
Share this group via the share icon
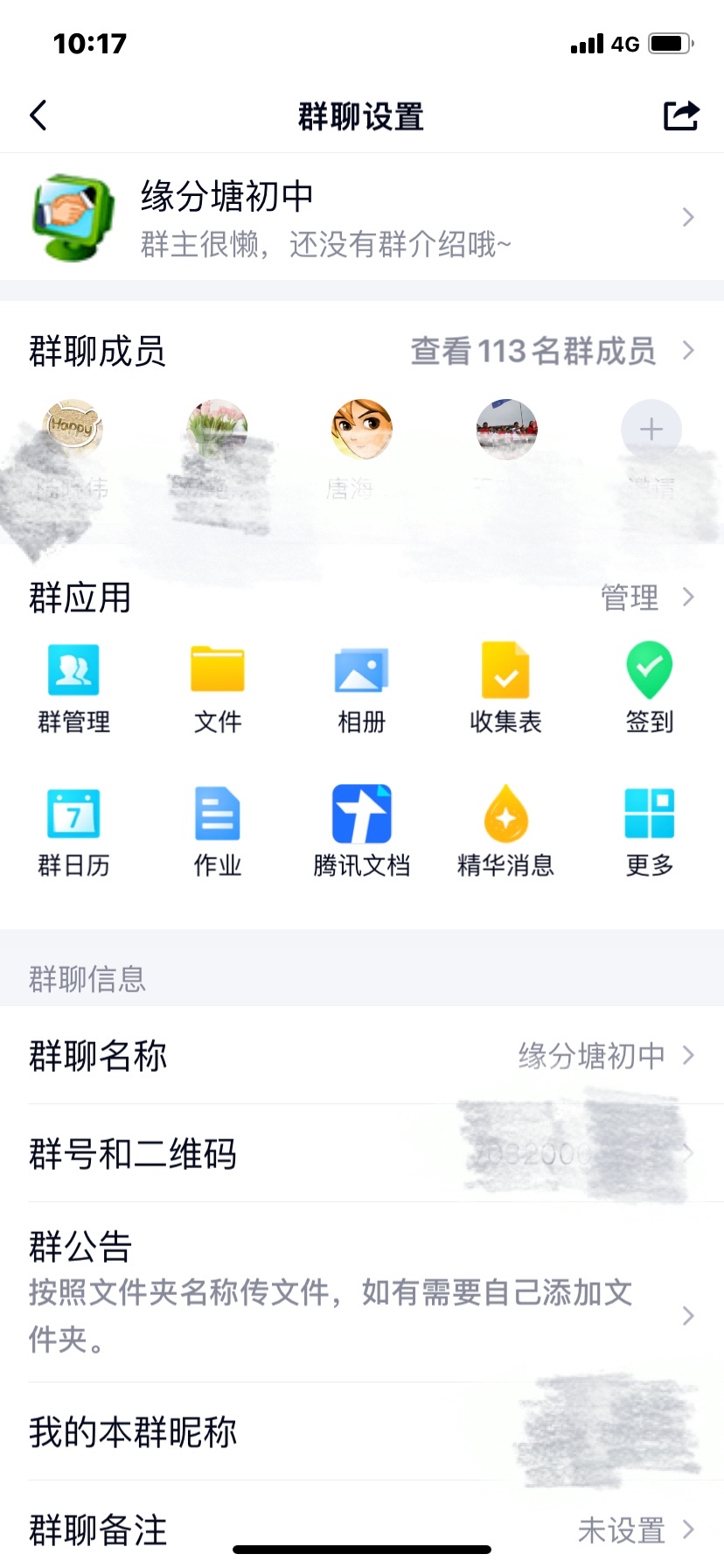[680, 115]
